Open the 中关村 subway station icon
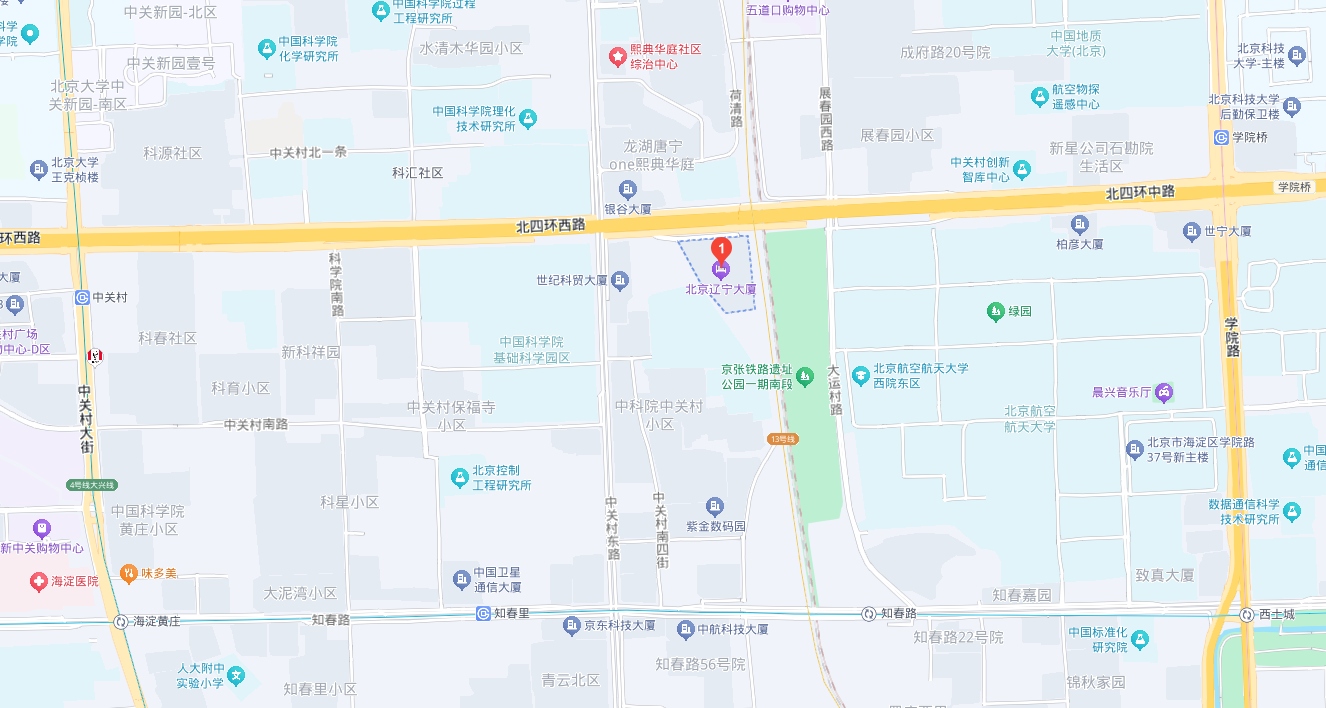Viewport: 1326px width, 708px height. pos(82,297)
